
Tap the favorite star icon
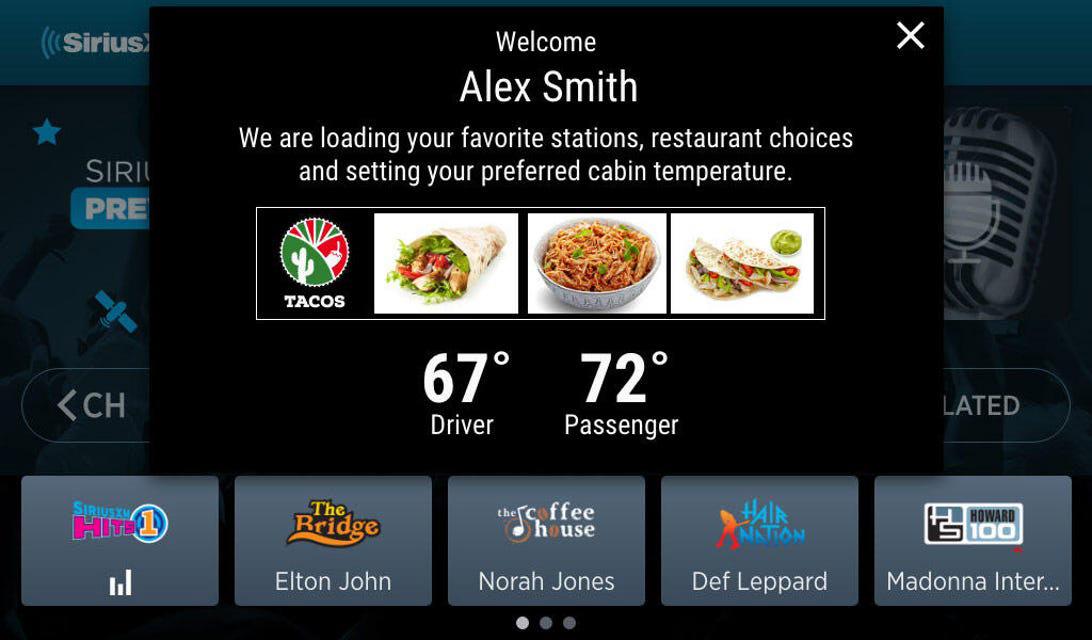pyautogui.click(x=47, y=132)
